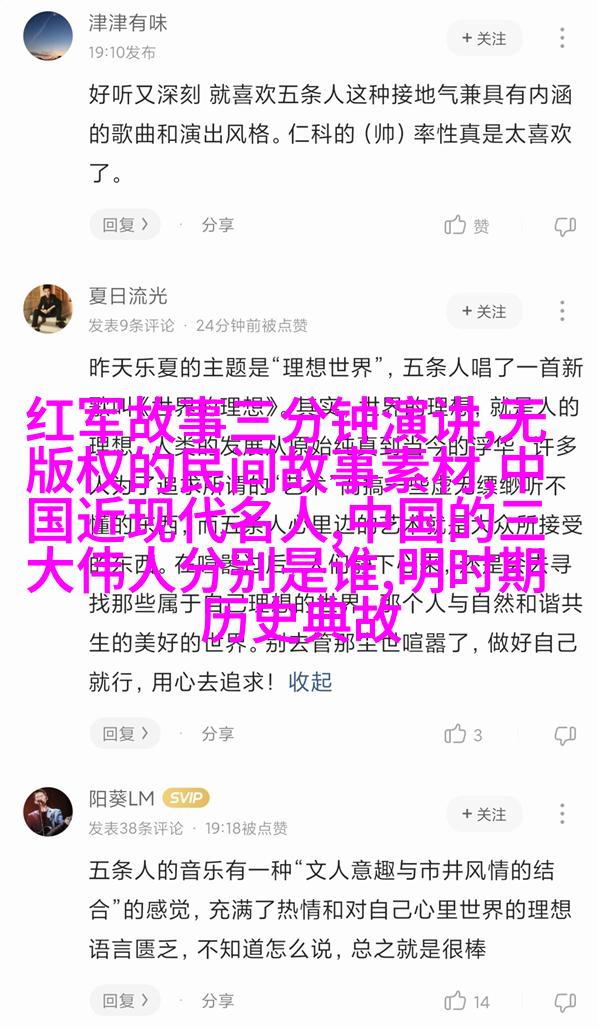The width and height of the screenshot is (600, 1029).
Task: Open overflow menu on 阳葵LM's comment
Action: (565, 814)
